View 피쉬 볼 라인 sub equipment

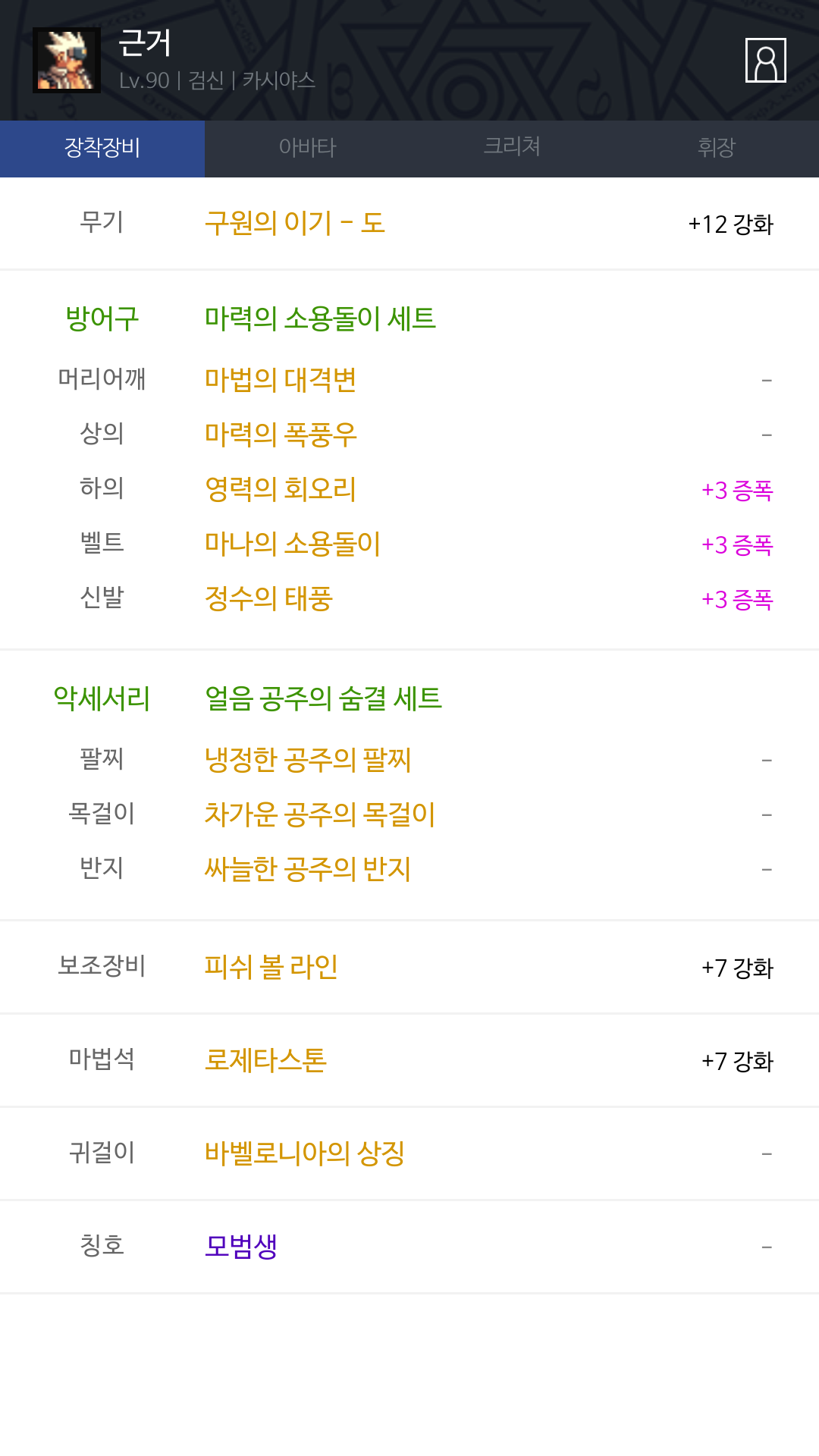271,967
